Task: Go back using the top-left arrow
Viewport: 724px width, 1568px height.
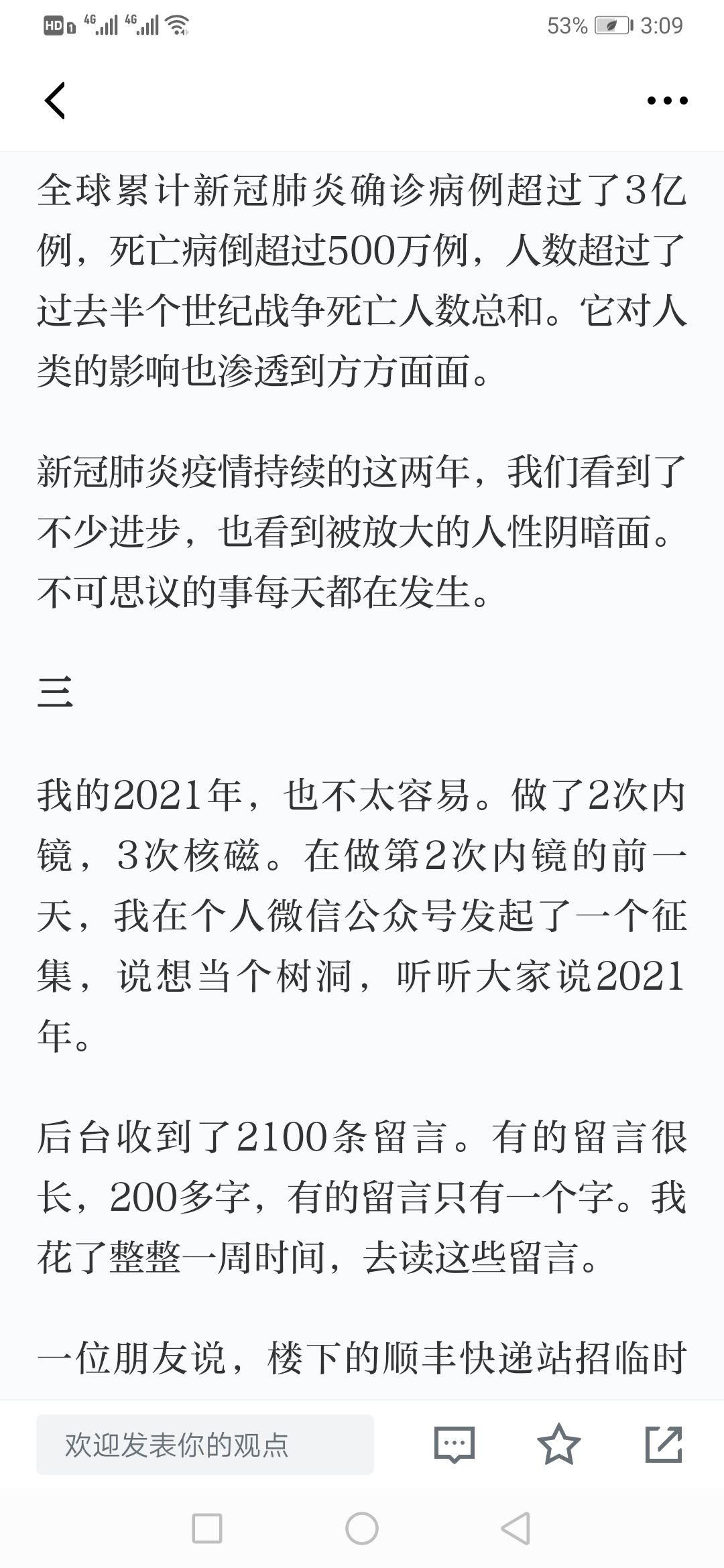Action: (55, 101)
